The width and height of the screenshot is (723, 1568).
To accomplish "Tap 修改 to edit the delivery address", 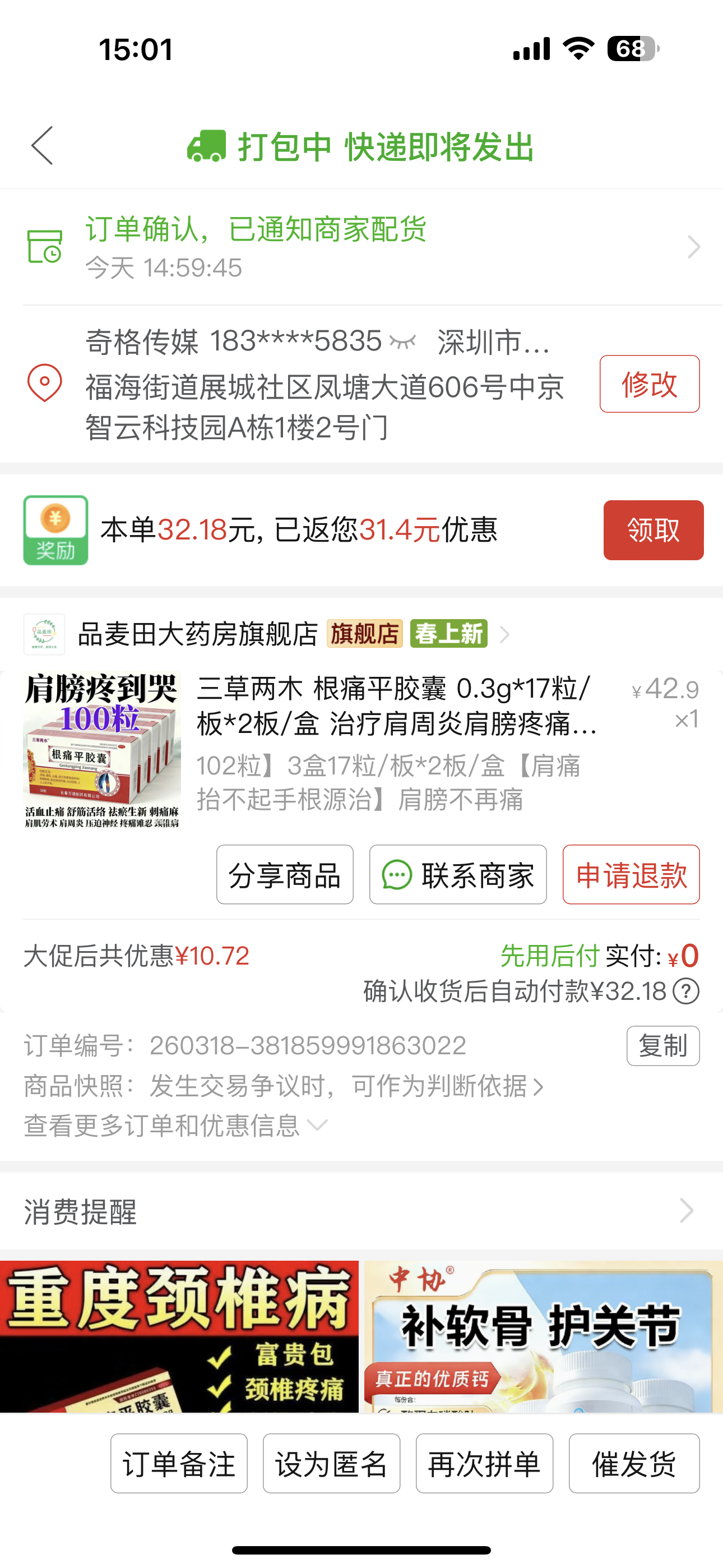I will point(649,384).
